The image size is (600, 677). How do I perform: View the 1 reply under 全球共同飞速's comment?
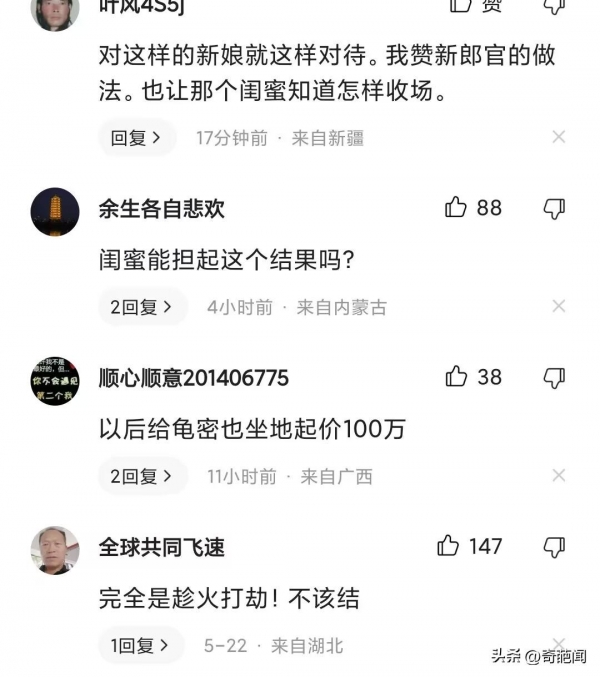coord(140,646)
